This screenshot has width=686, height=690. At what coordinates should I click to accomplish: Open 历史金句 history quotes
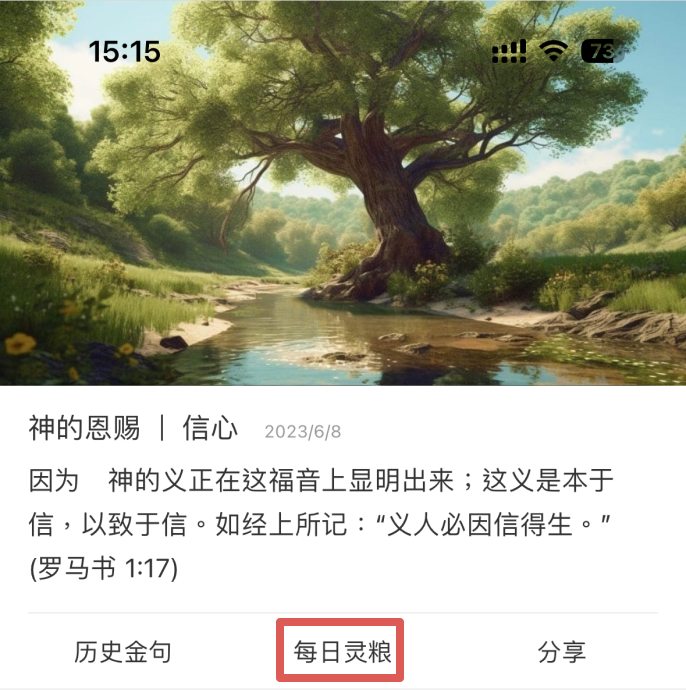123,652
